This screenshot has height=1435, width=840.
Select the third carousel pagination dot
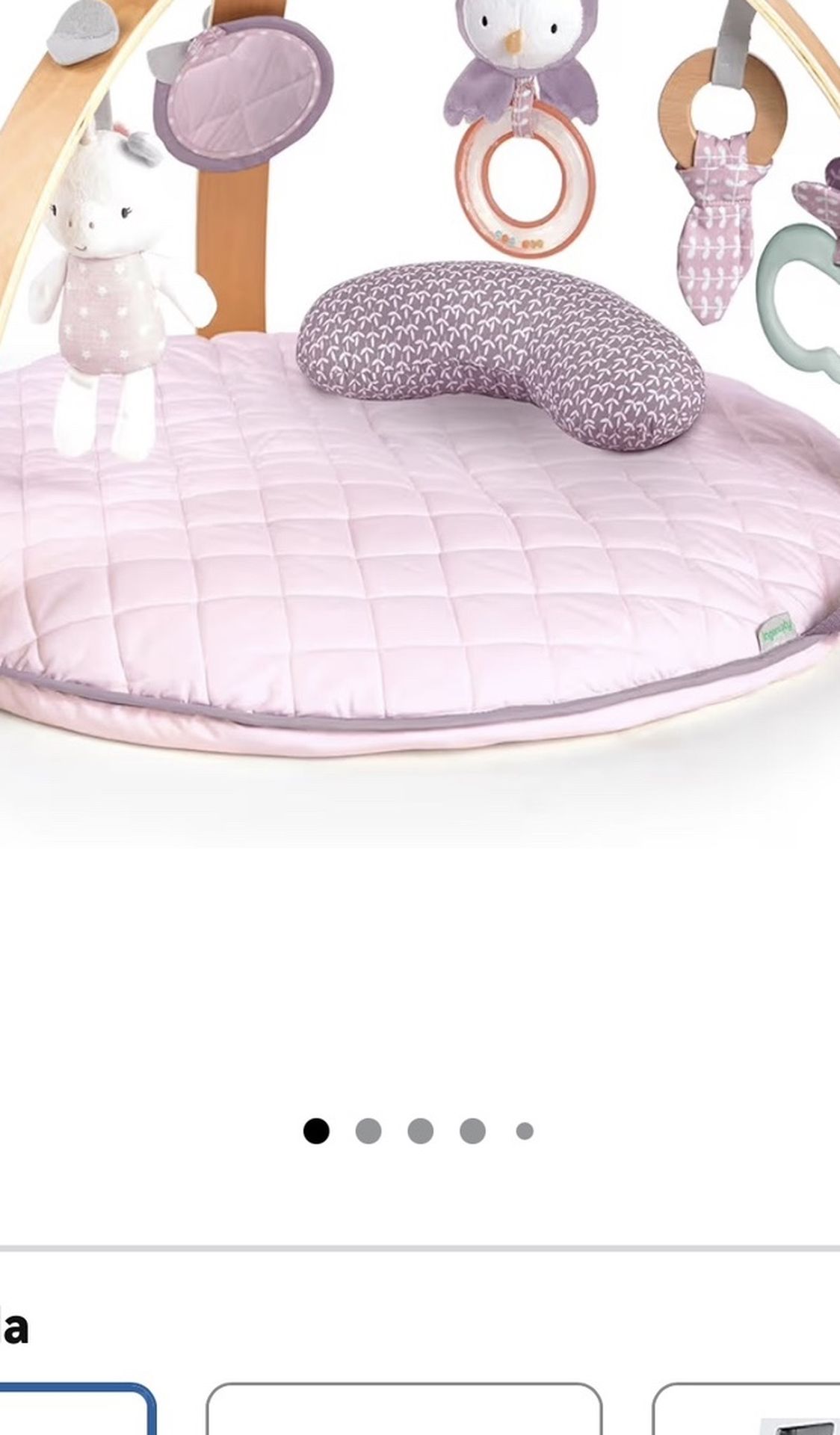pyautogui.click(x=420, y=1132)
